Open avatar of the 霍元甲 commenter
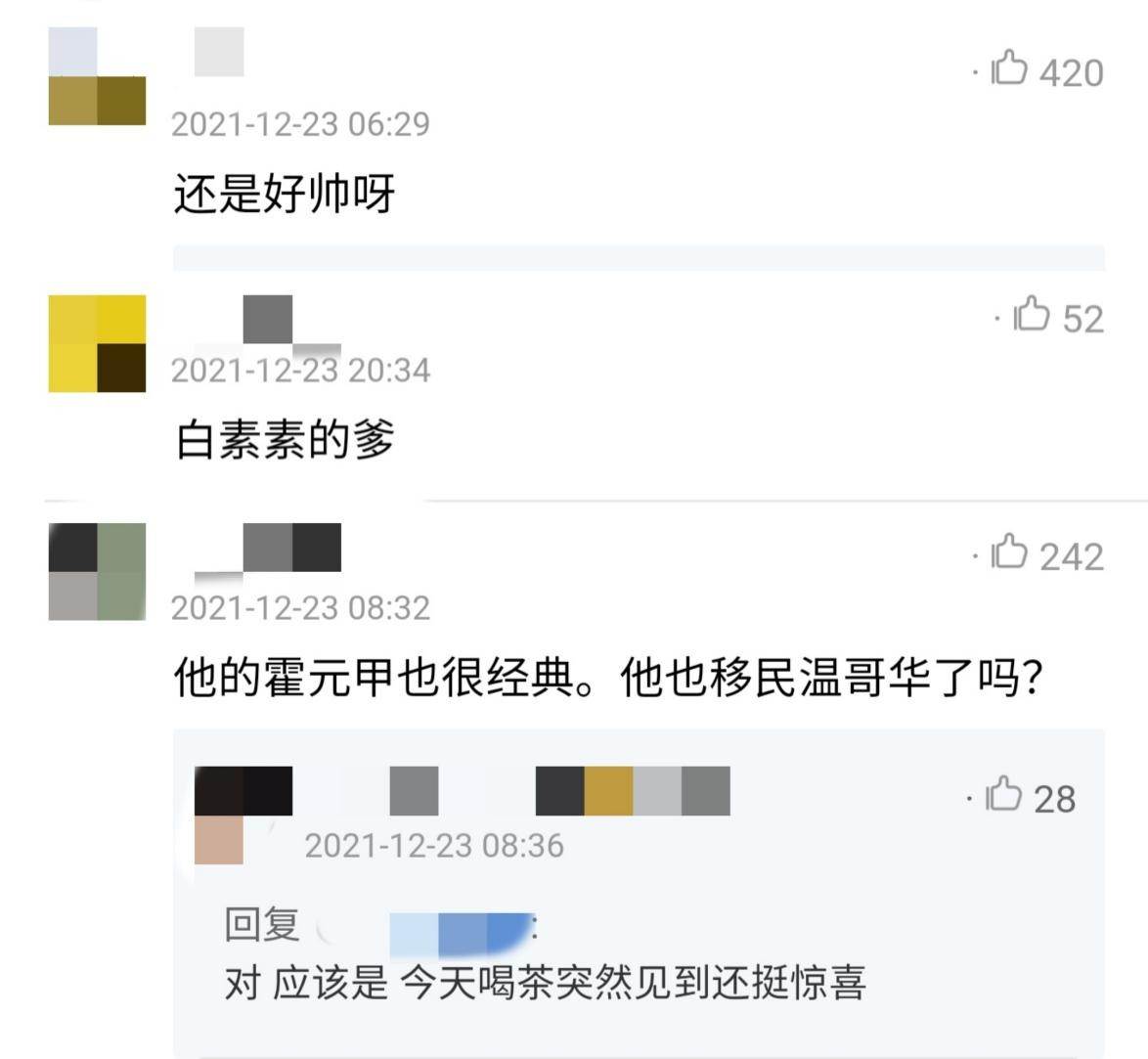The width and height of the screenshot is (1148, 1059). tap(97, 571)
